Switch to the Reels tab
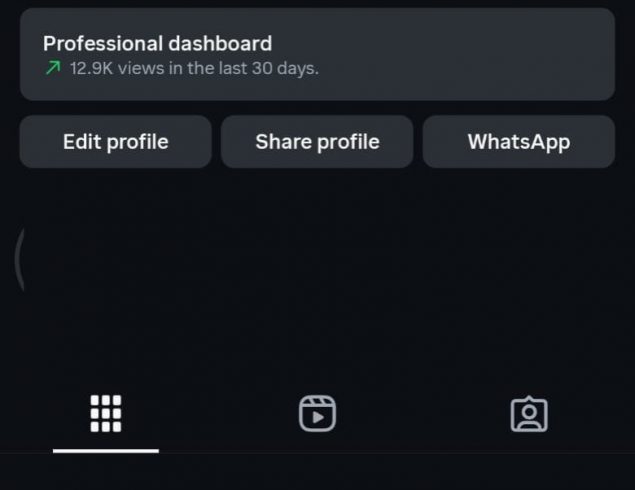 coord(317,413)
